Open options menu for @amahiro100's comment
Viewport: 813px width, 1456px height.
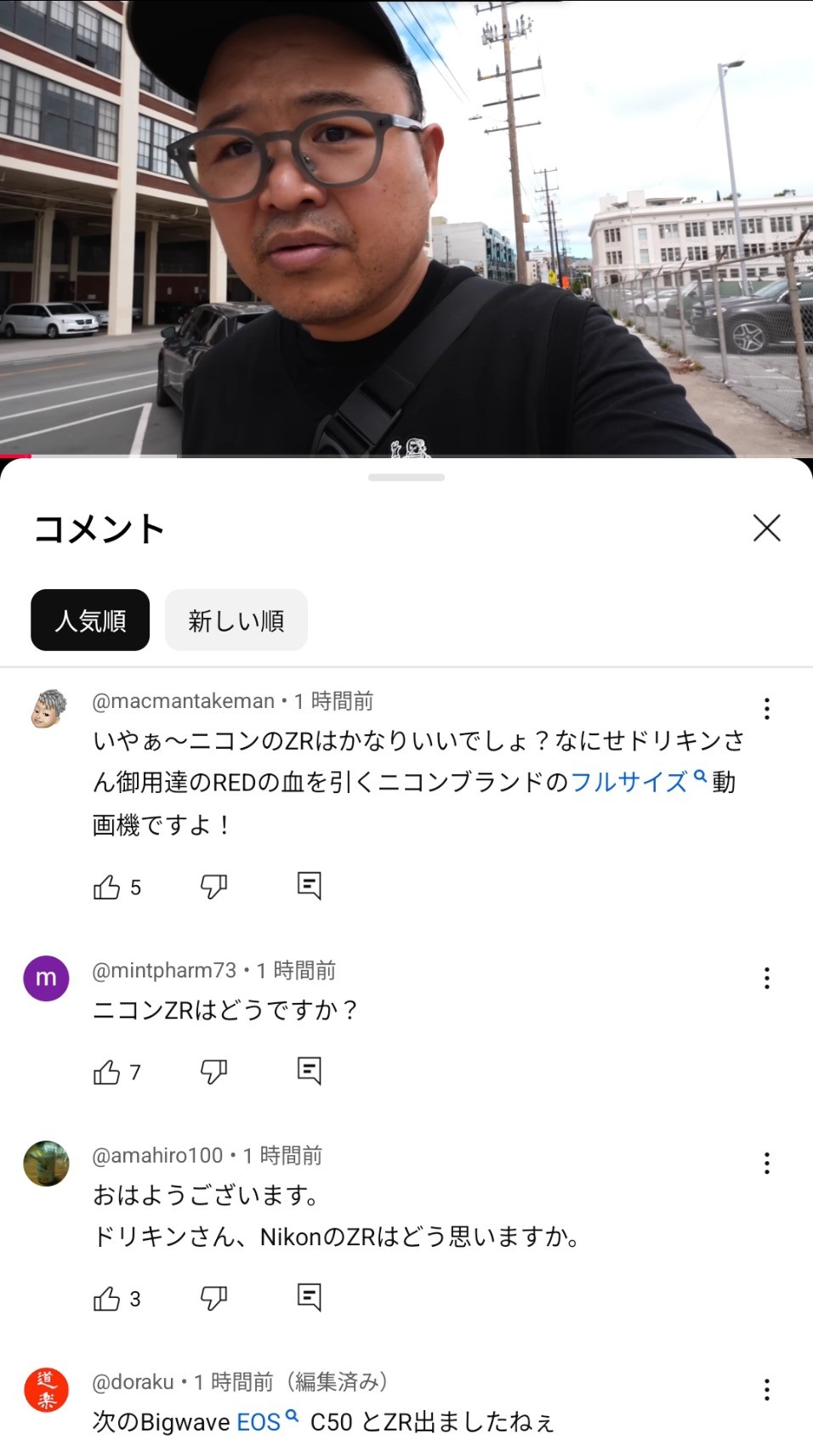[766, 1163]
